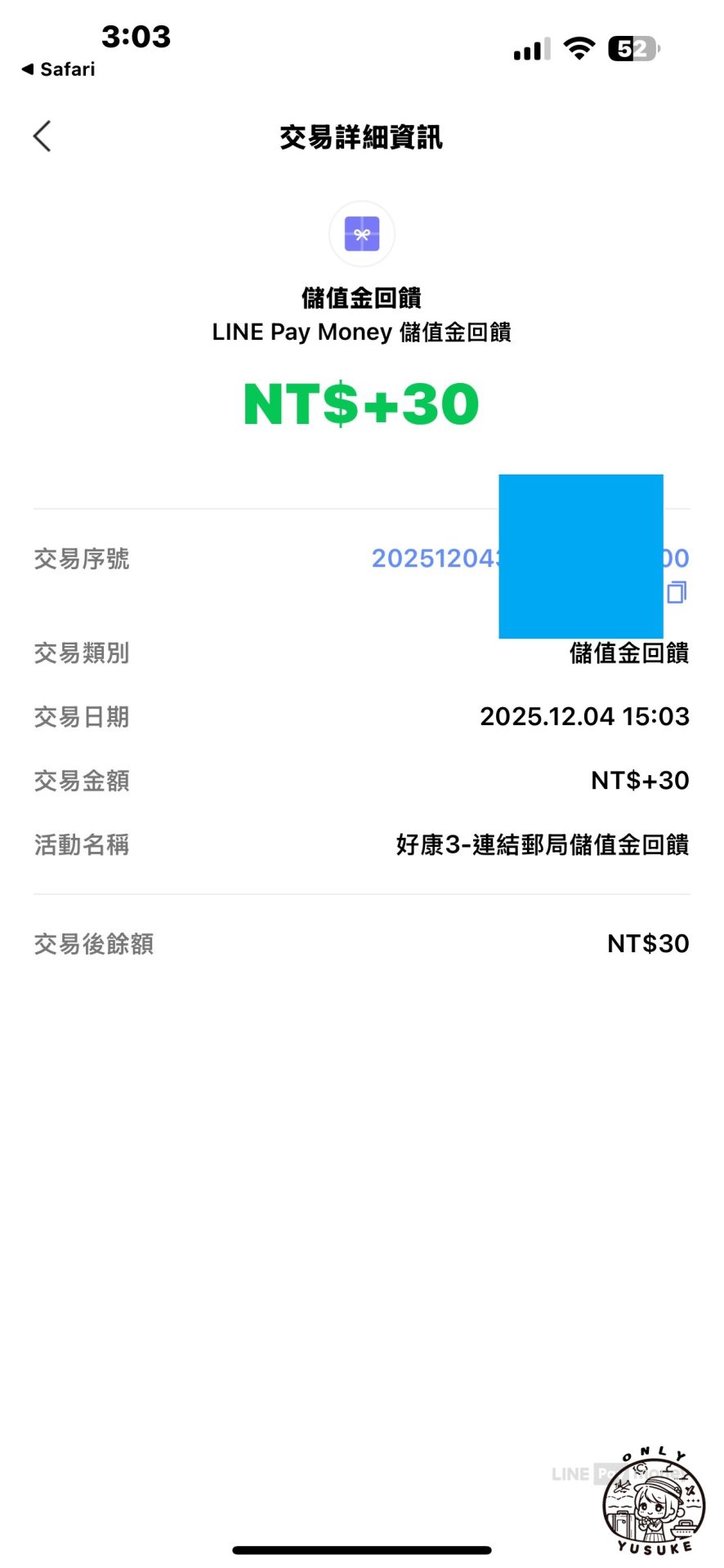The width and height of the screenshot is (724, 1568).
Task: Tap the copy icon beside transaction number
Action: (x=675, y=591)
